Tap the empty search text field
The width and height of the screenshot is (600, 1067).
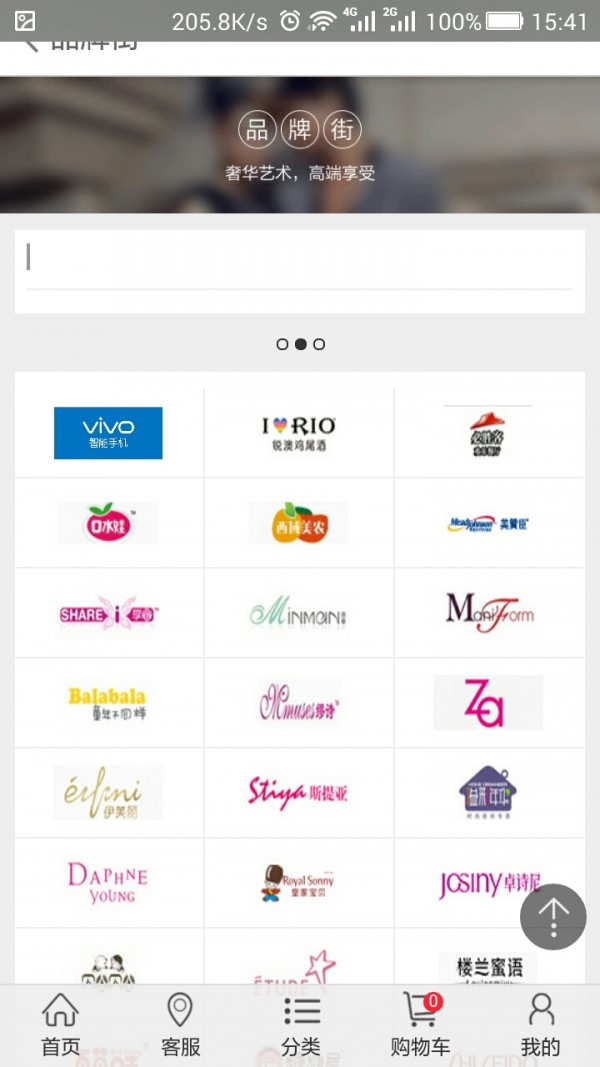(x=300, y=260)
